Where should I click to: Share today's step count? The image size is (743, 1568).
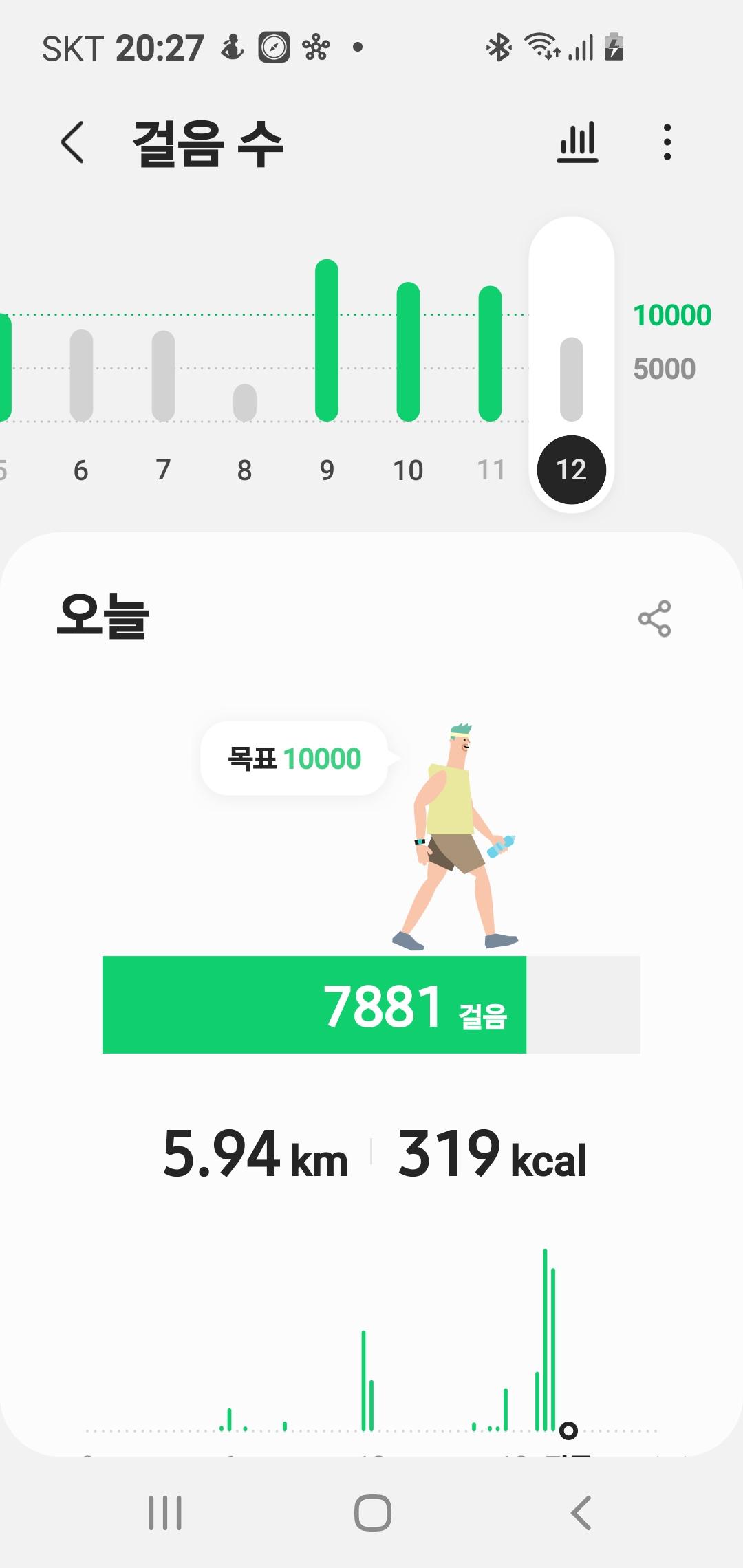coord(654,618)
